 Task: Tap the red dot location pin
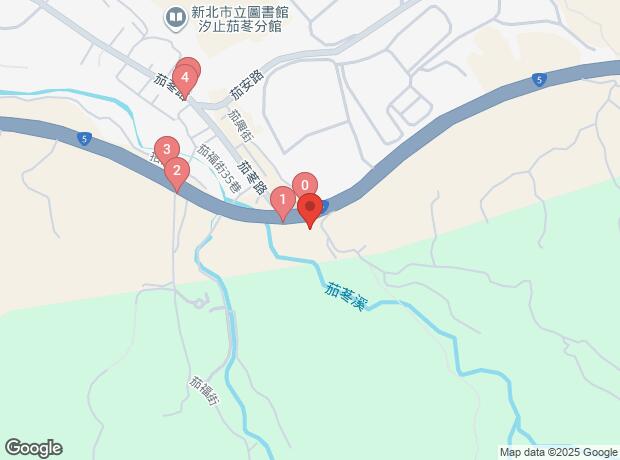point(310,208)
